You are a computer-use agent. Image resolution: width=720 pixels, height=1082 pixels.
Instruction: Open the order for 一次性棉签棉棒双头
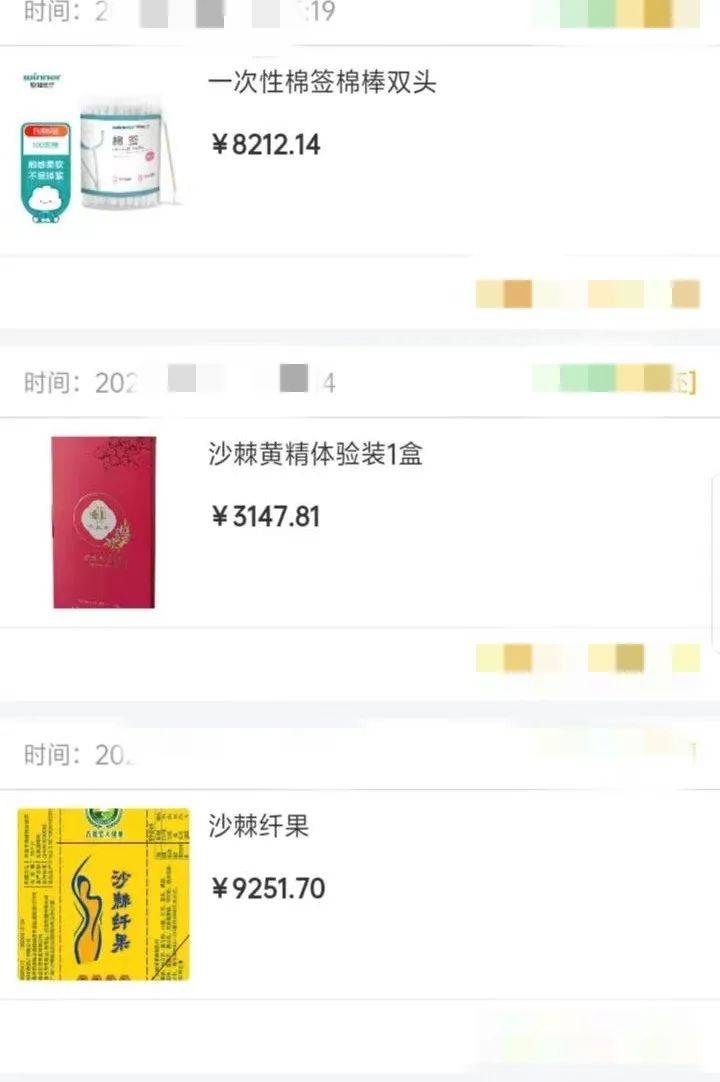tap(321, 82)
